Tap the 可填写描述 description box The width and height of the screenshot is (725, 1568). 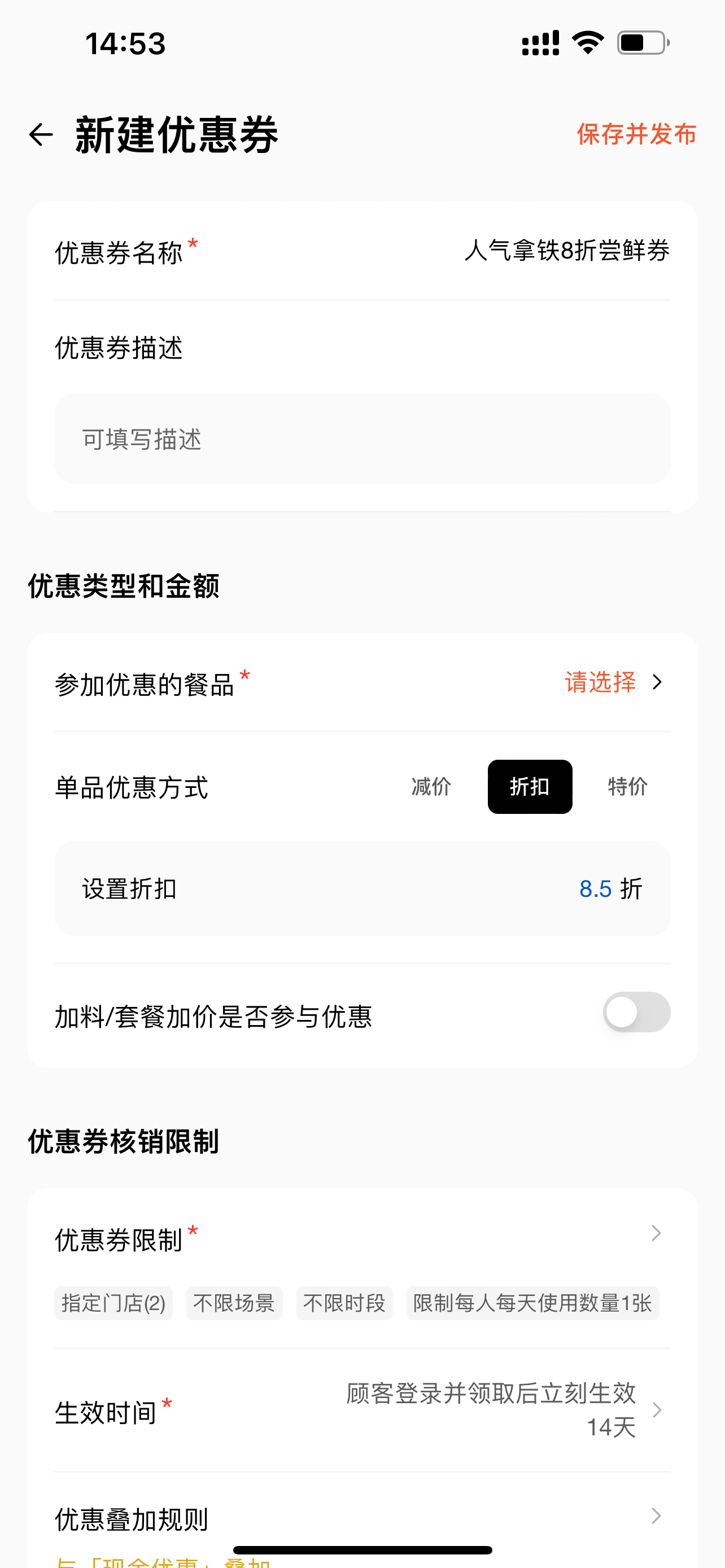click(x=362, y=439)
